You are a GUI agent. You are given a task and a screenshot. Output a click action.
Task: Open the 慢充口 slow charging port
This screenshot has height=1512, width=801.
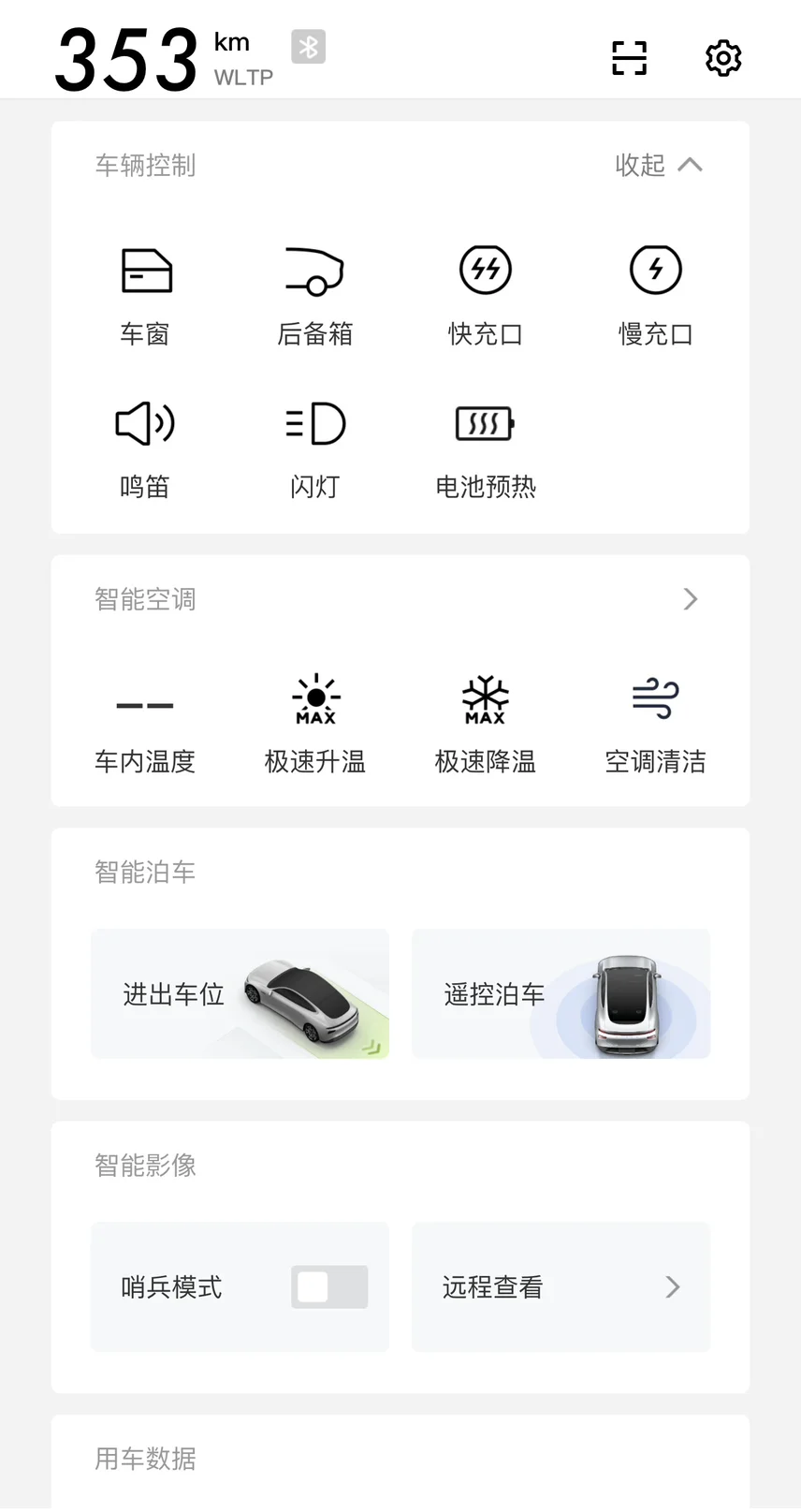click(656, 292)
